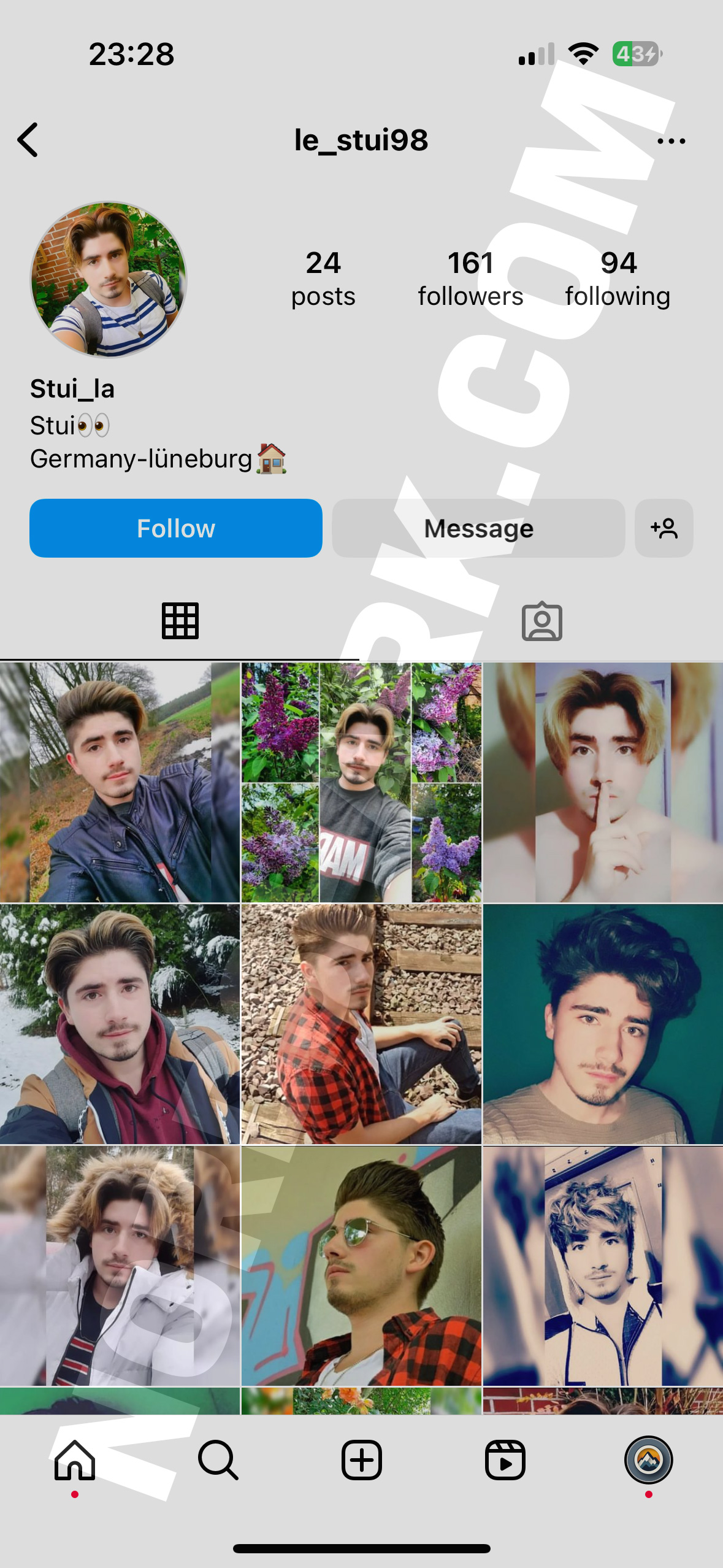Open the post with the finger-on-lips pose
Screen dimensions: 723x1568
coord(603,782)
